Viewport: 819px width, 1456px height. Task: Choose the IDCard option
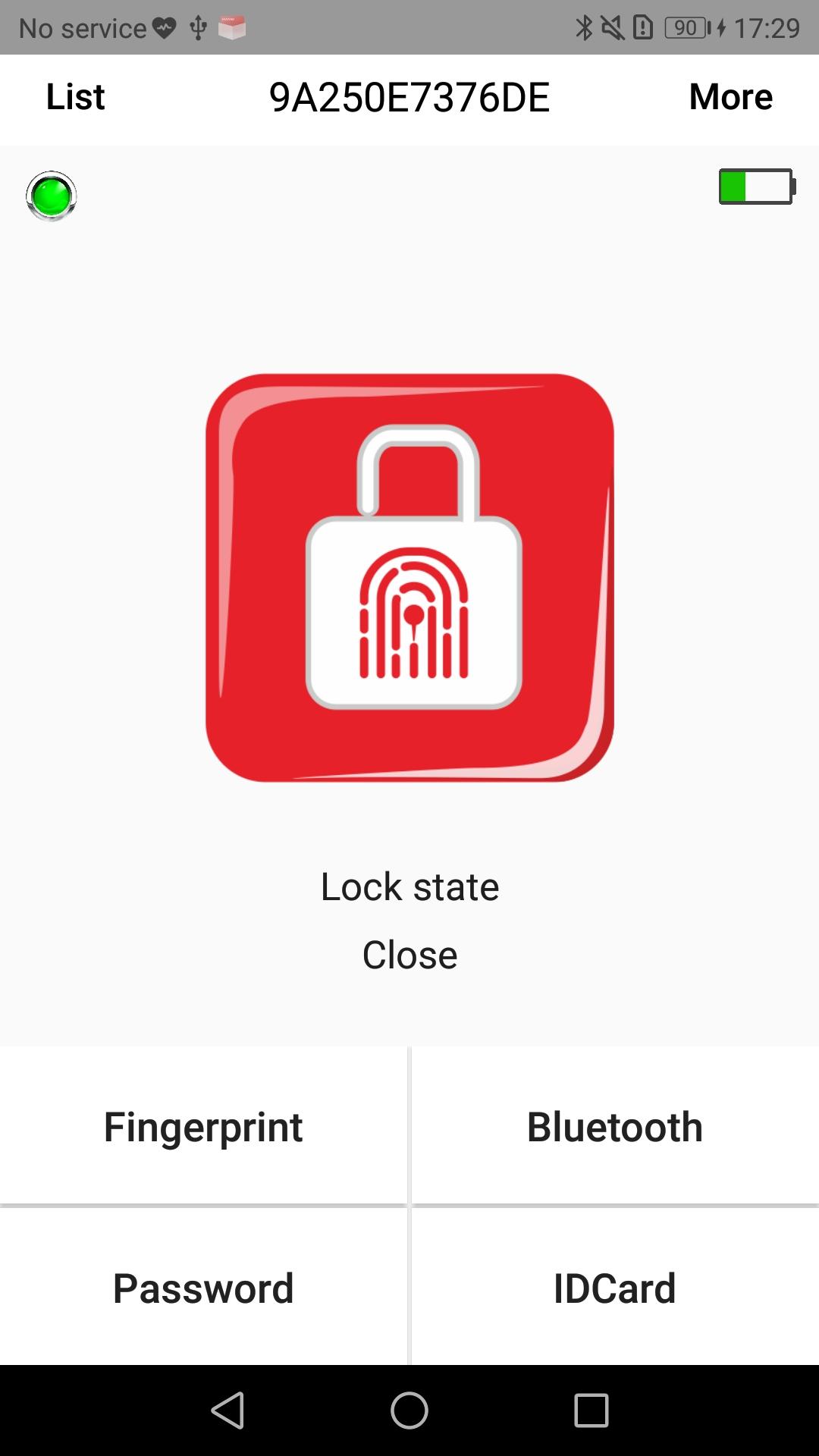tap(614, 1288)
